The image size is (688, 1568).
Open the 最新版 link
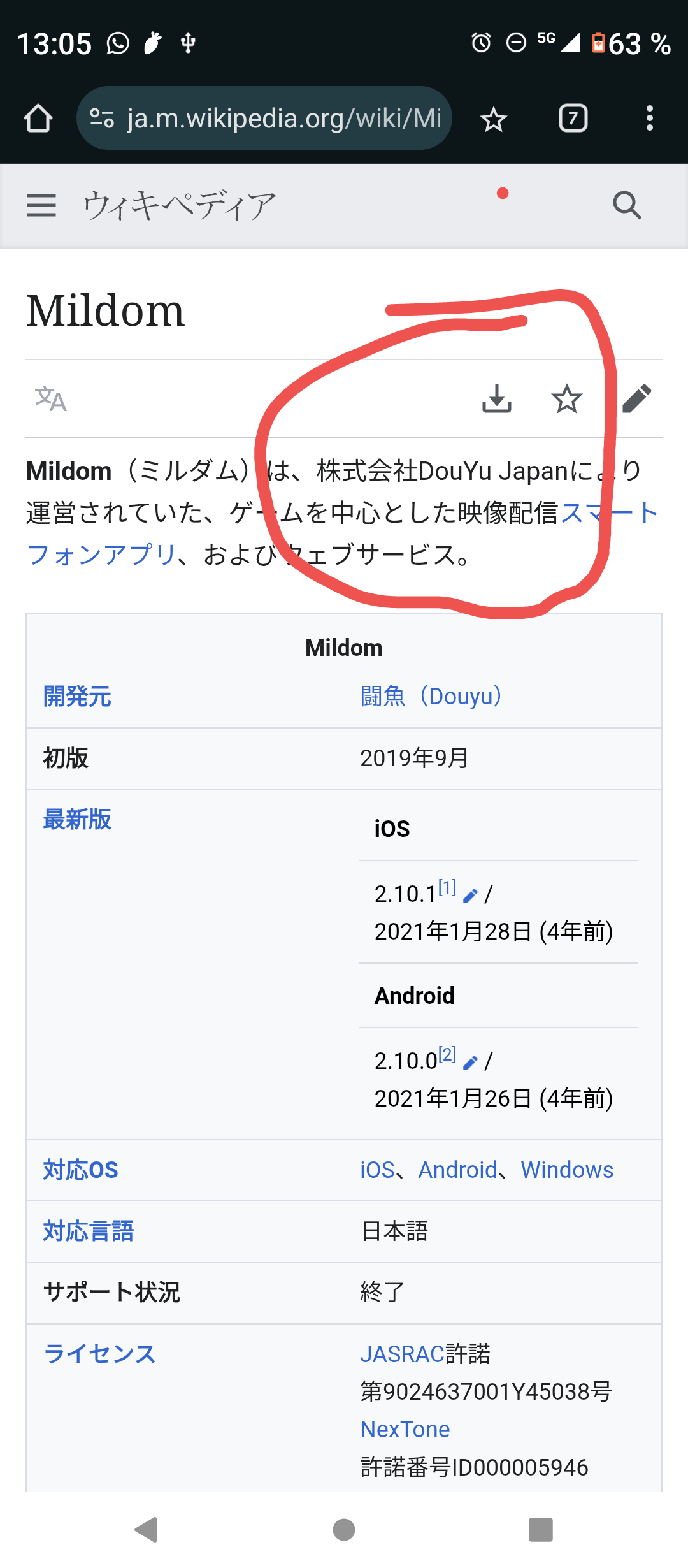click(77, 819)
